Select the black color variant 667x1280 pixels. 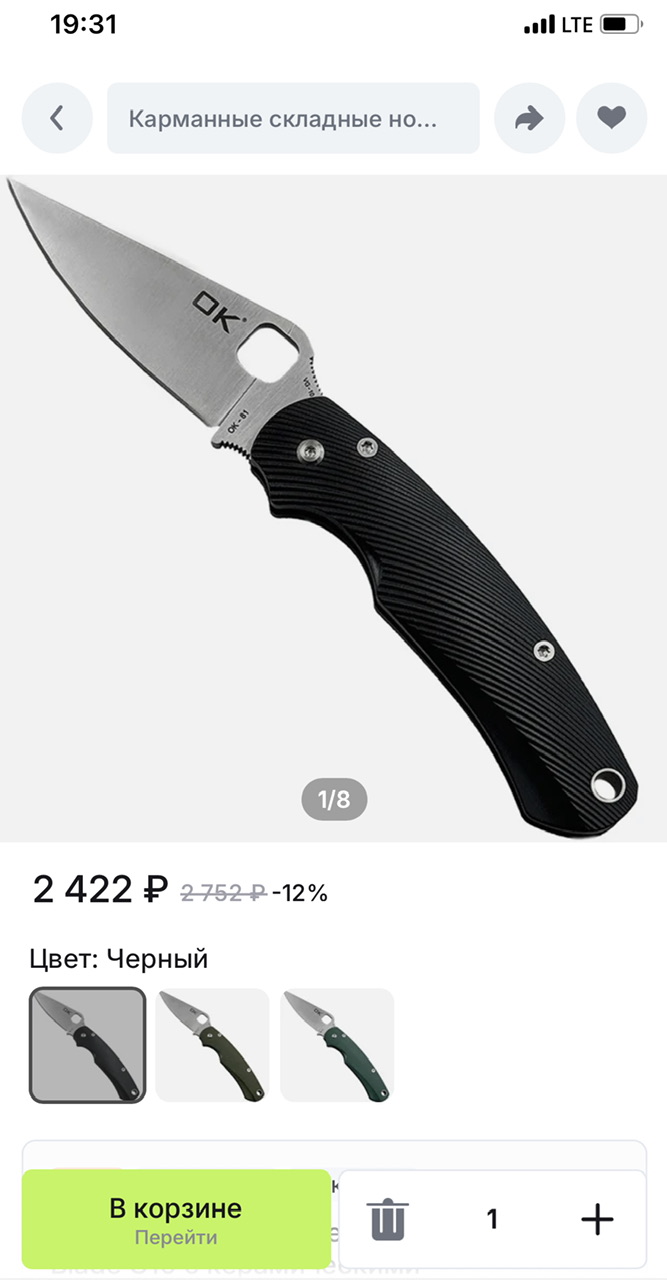point(88,1045)
